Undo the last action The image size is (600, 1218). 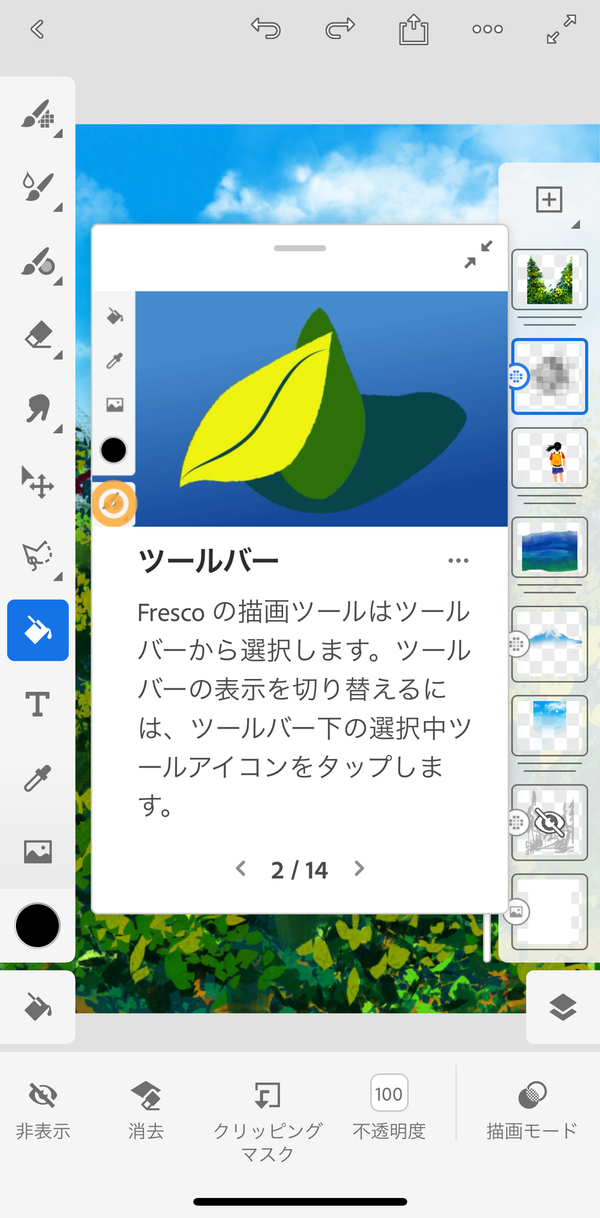(266, 29)
